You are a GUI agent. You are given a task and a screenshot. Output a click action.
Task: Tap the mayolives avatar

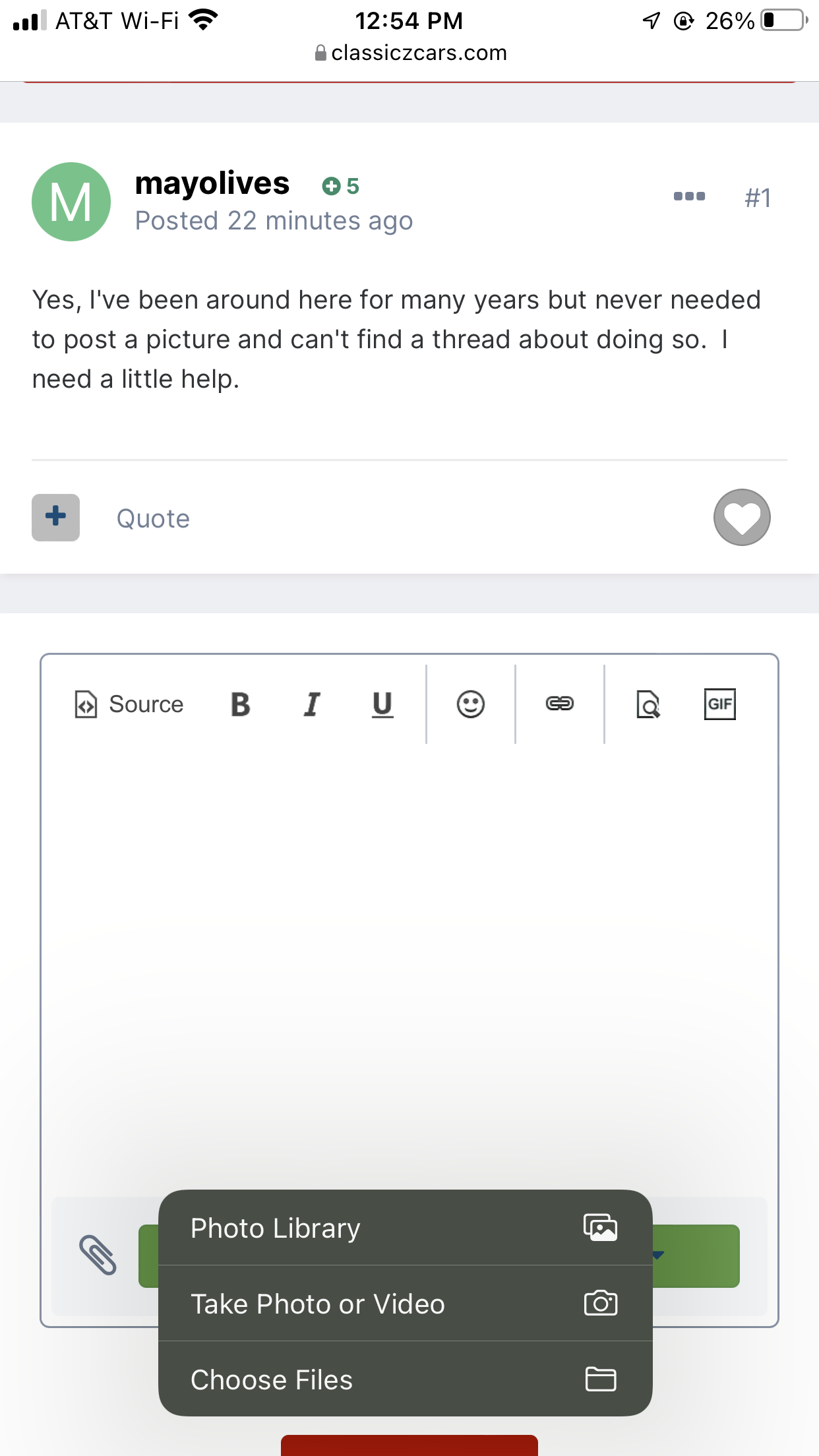tap(71, 202)
